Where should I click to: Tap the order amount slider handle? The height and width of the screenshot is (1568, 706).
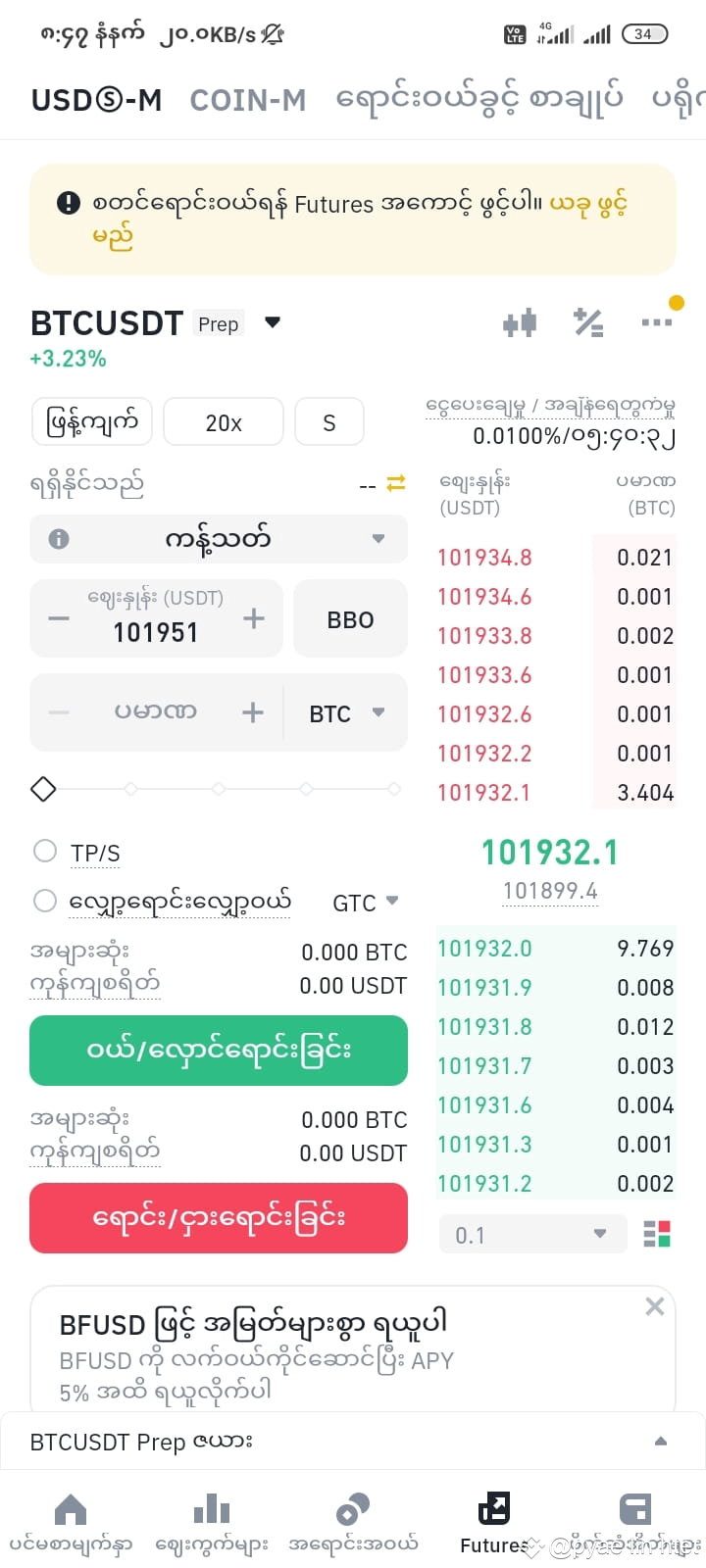tap(43, 788)
